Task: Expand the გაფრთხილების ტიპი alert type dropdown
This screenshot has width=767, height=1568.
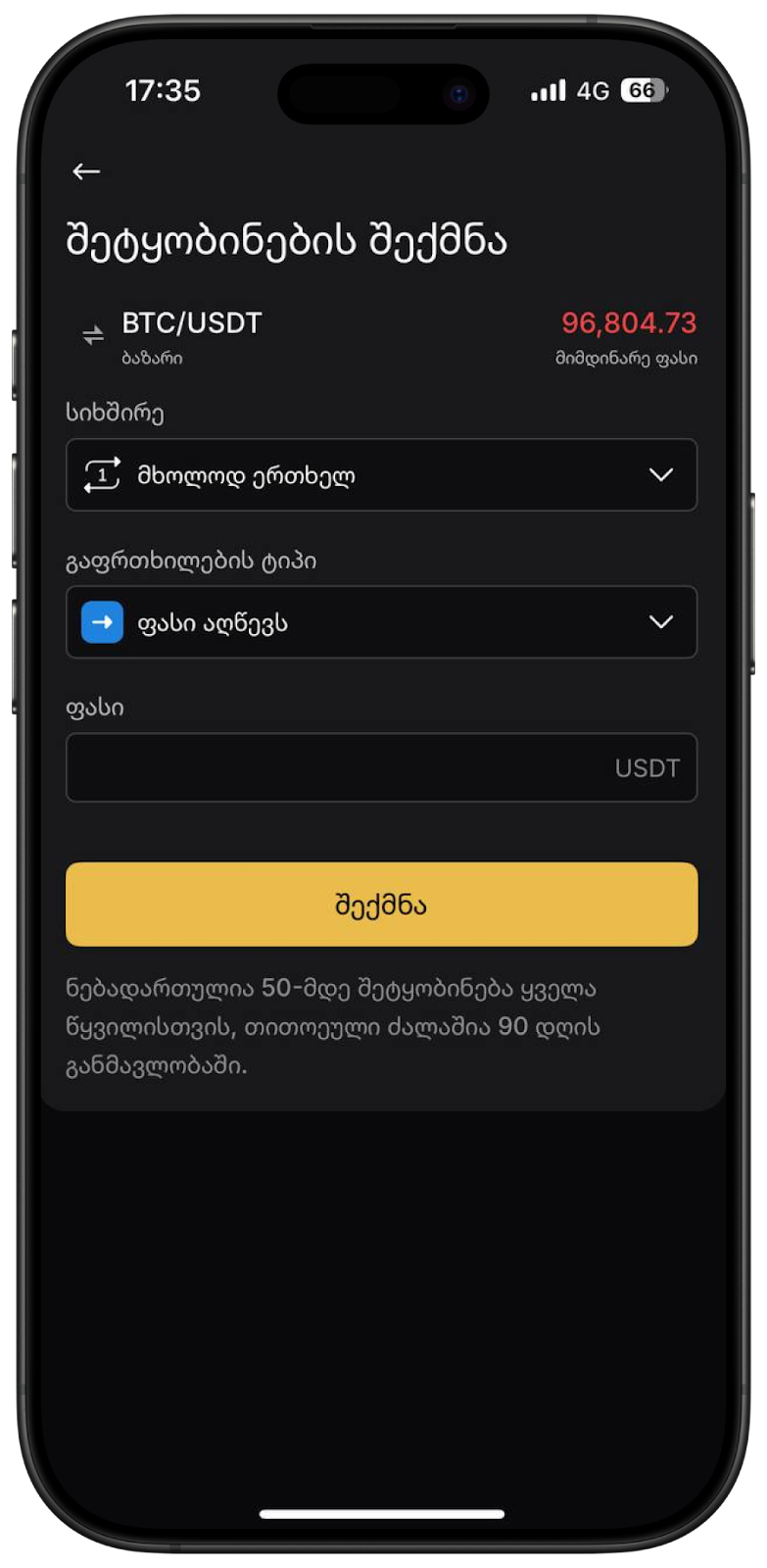Action: 381,622
